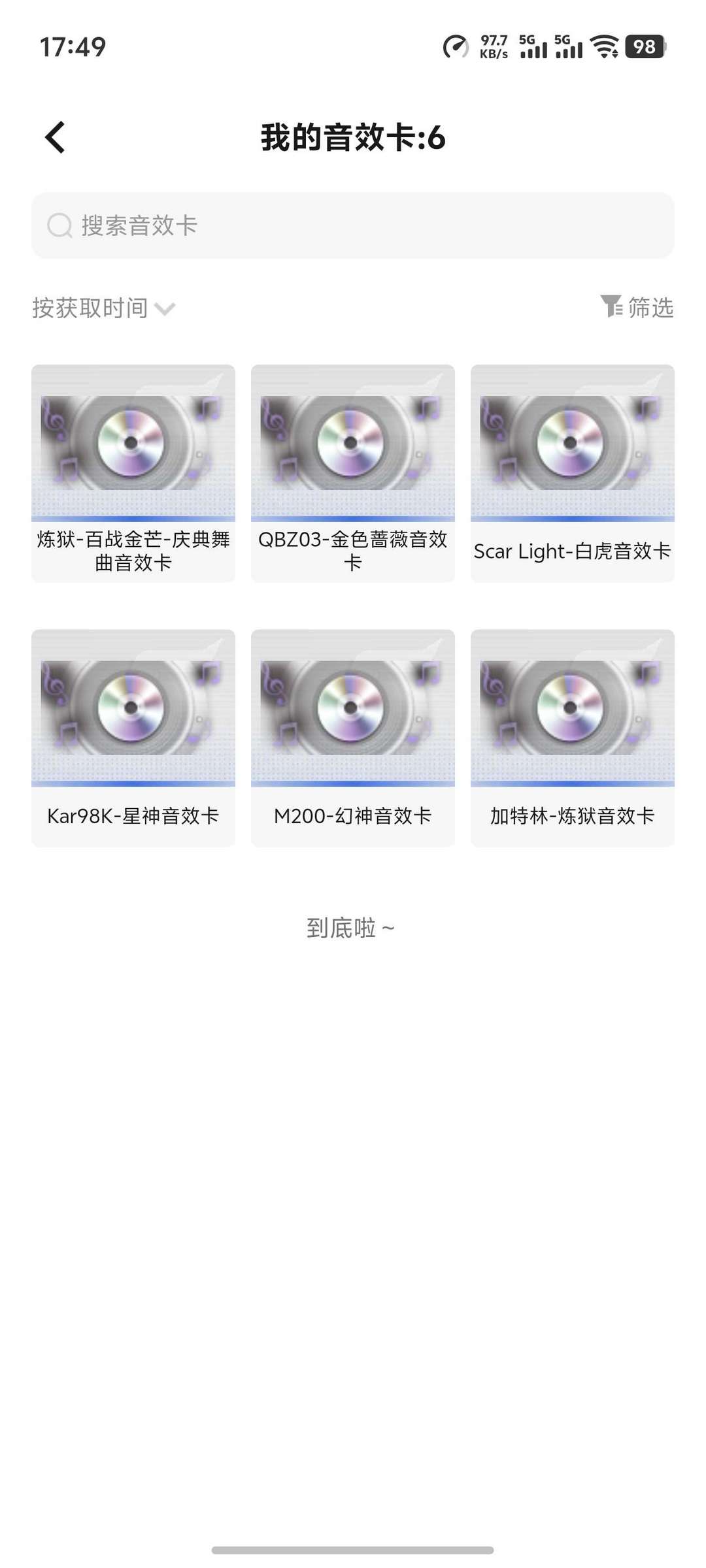Open the 炼狱-百战金芒-庆典舞曲音效卡 card

[x=133, y=473]
